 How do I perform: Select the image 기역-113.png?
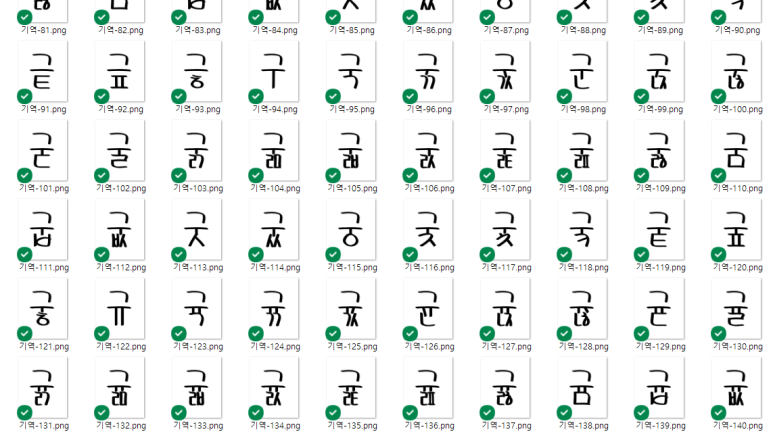point(196,230)
